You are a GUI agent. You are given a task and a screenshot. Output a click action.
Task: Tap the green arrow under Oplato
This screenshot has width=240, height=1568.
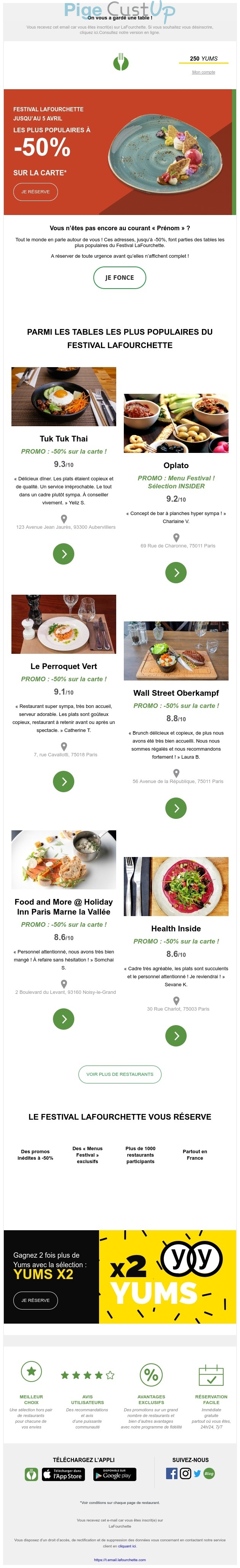[x=176, y=572]
